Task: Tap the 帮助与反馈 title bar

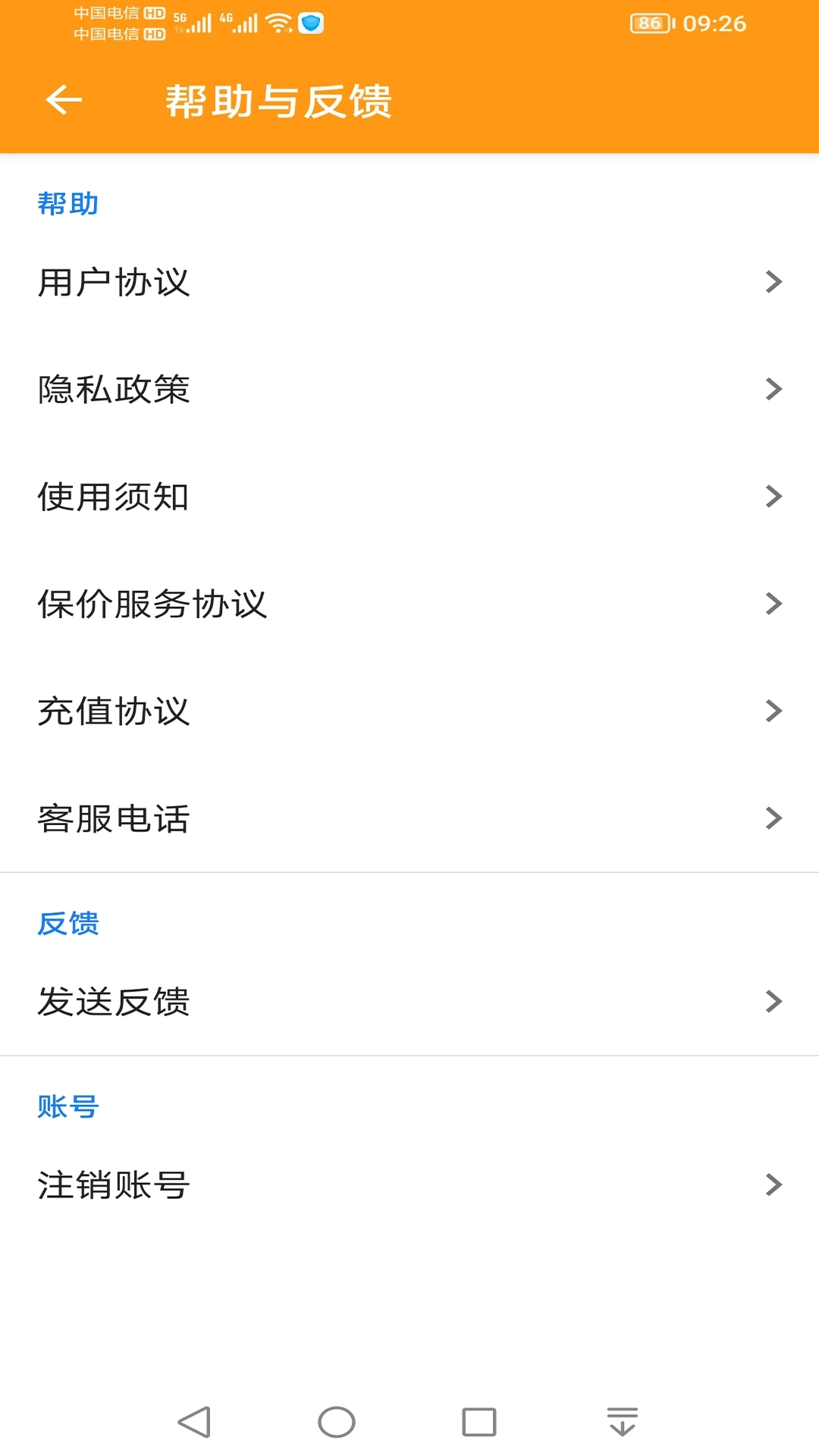Action: pos(278,101)
